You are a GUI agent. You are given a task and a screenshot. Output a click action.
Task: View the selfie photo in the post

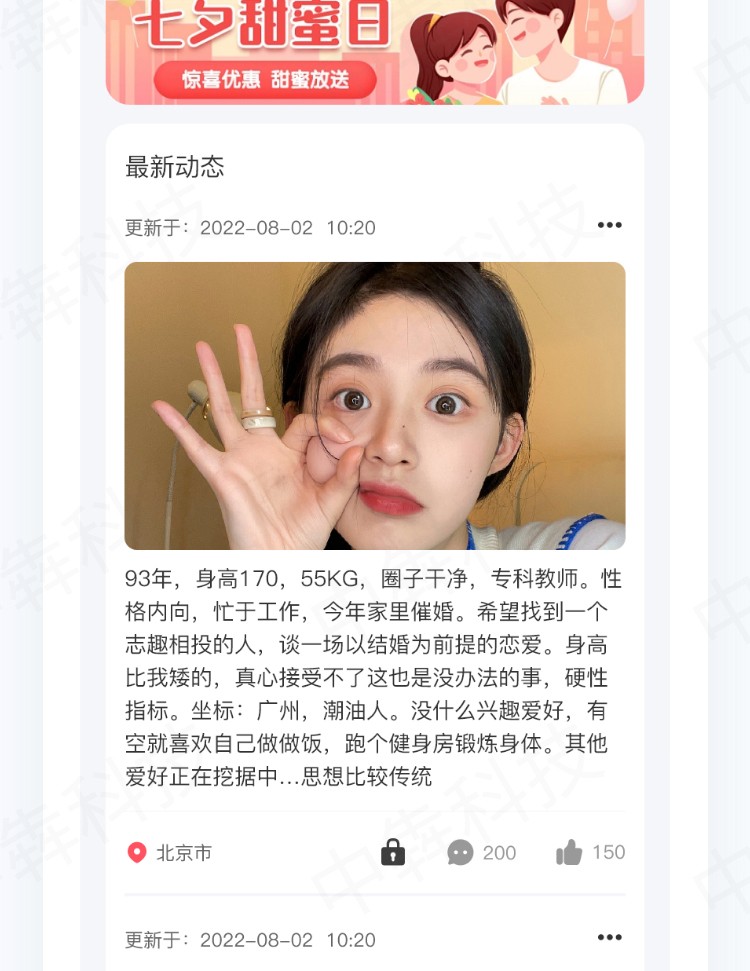(x=375, y=405)
